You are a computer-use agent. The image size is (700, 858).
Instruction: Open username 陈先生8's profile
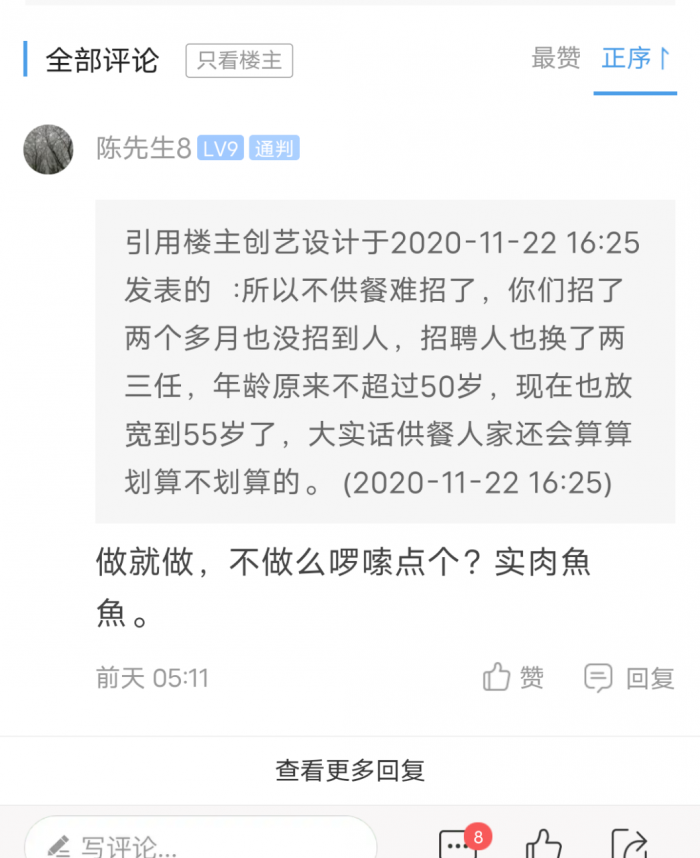[x=143, y=149]
